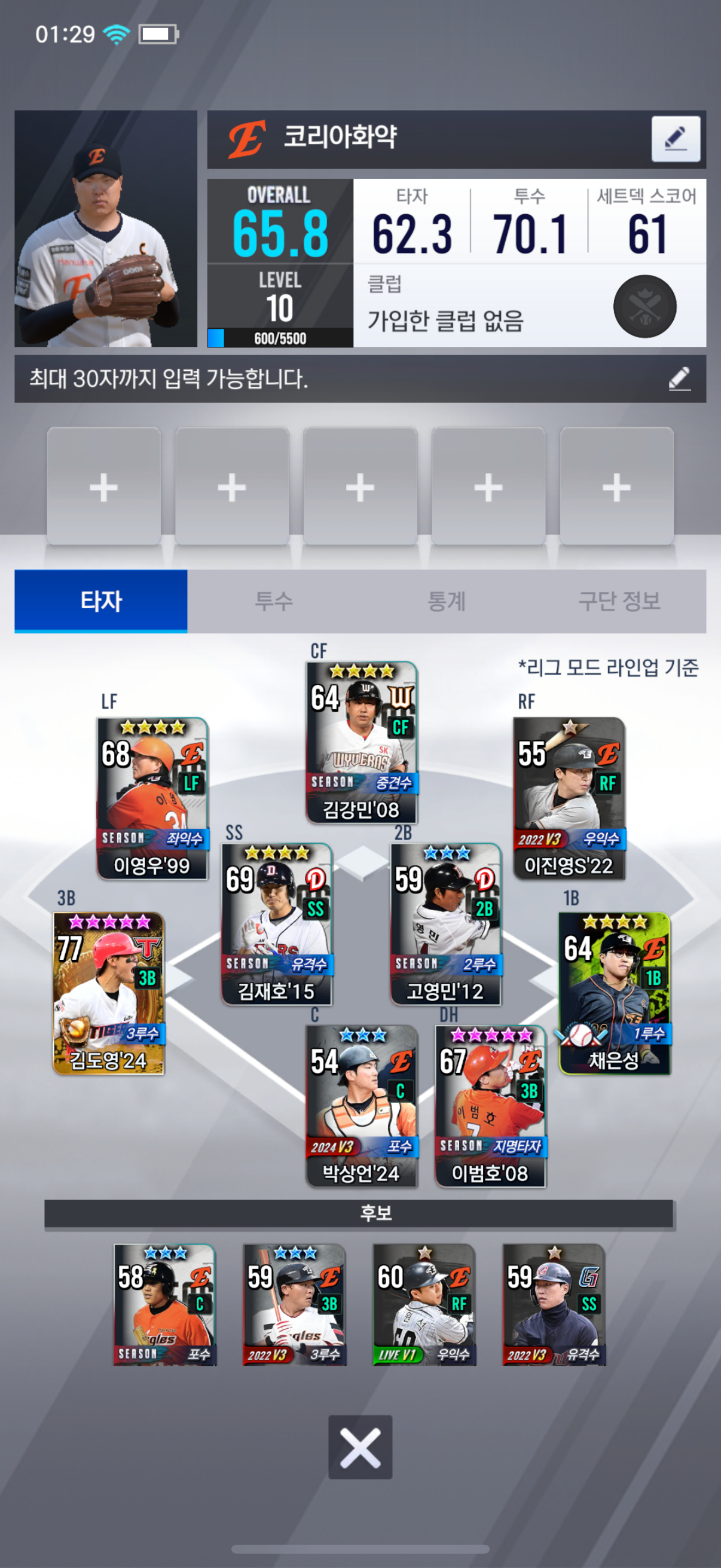Screen dimensions: 721x1568
Task: Open the 58-rated bench catcher card
Action: (x=165, y=1304)
